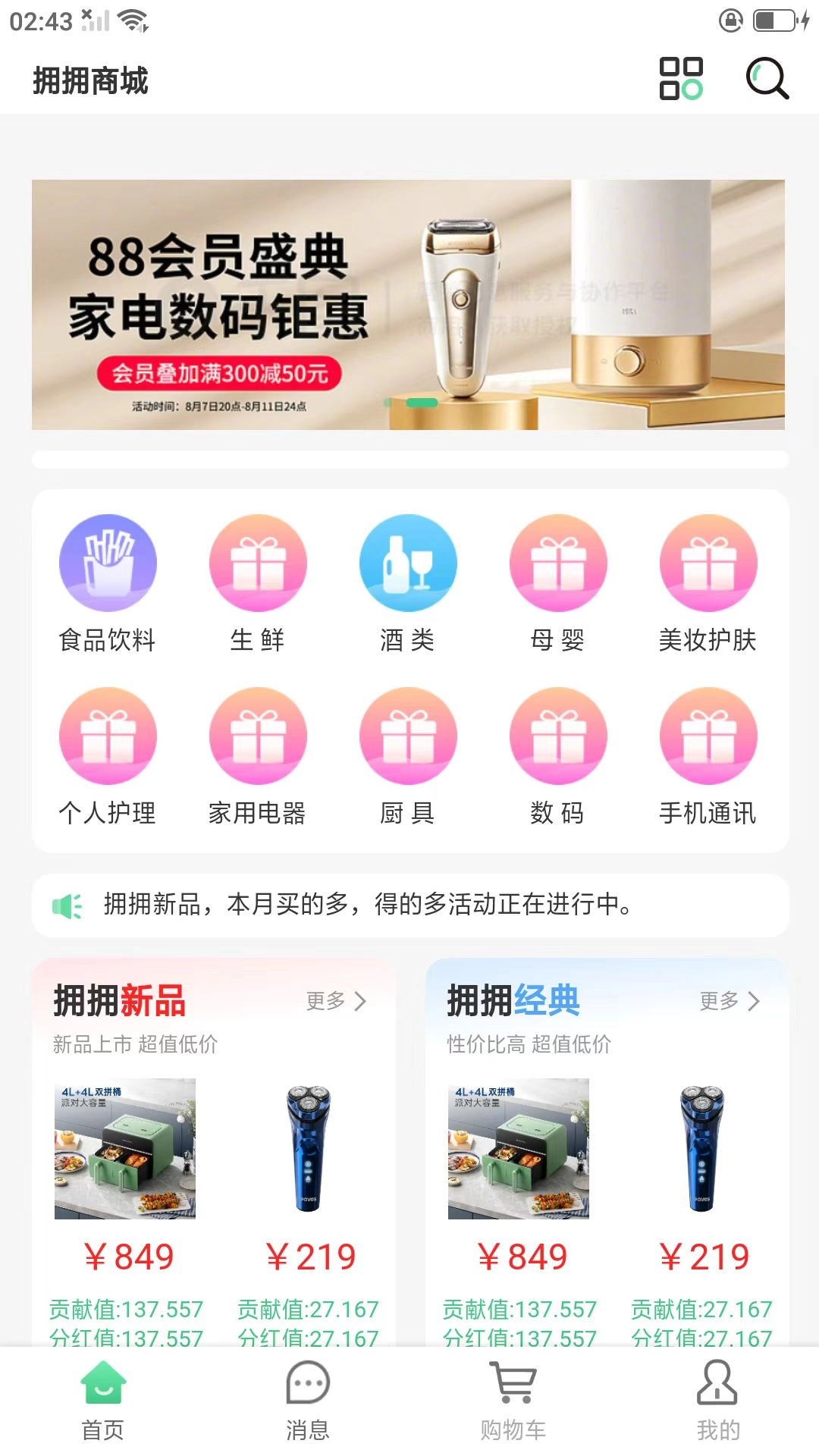Select the 个人护理 category icon
The height and width of the screenshot is (1456, 819).
point(108,736)
